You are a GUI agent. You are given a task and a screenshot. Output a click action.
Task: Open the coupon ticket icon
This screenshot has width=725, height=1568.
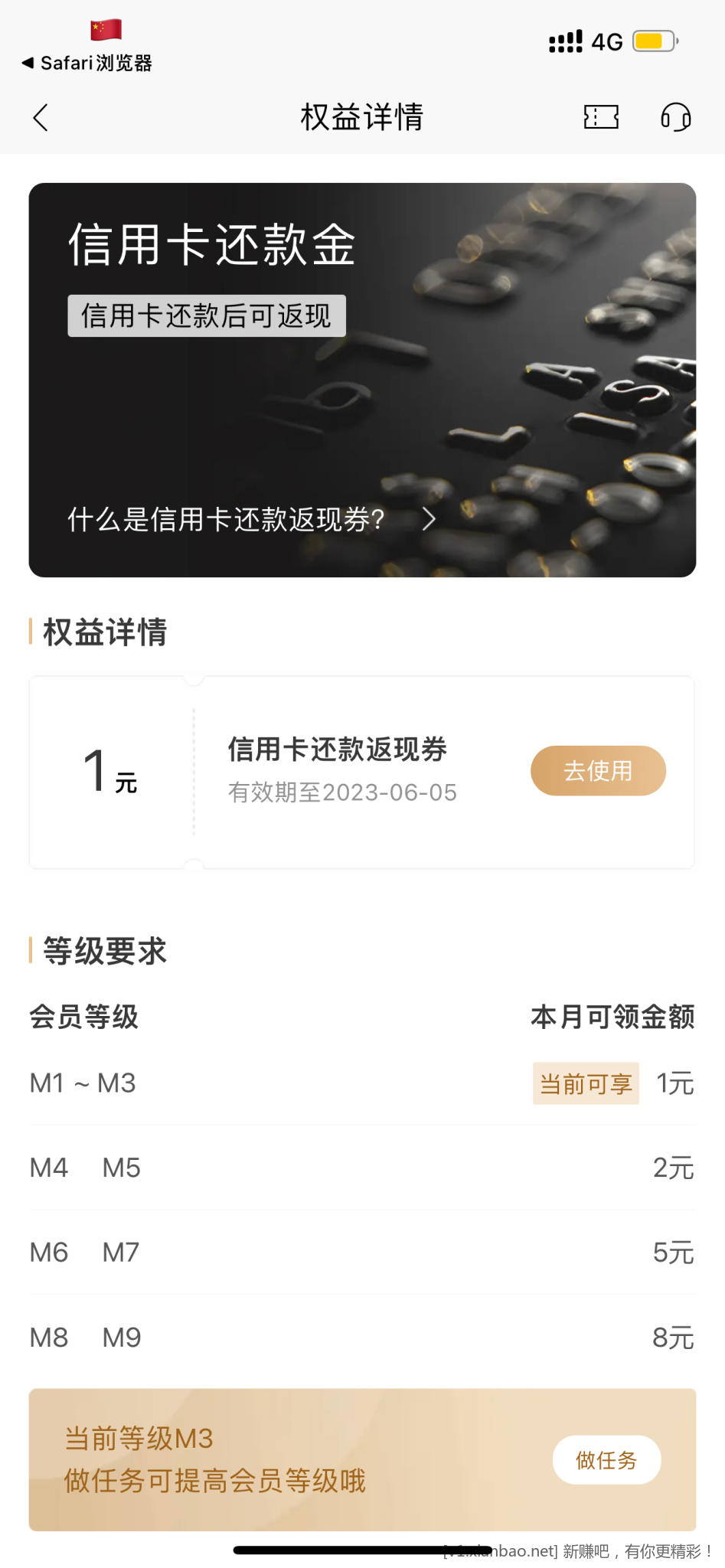(x=601, y=117)
